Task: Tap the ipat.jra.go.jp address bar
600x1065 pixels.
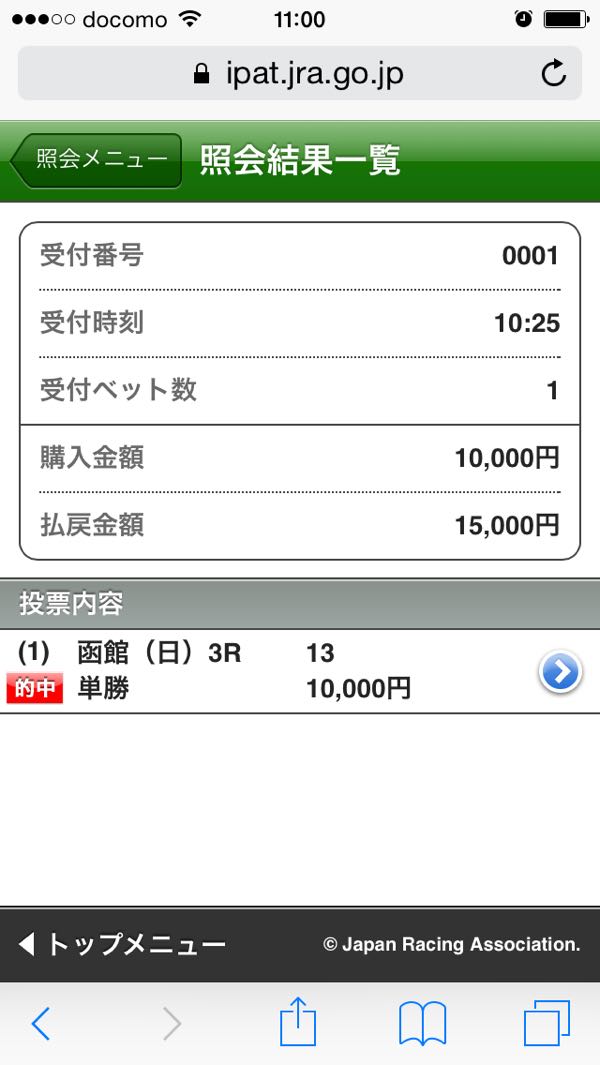Action: 298,73
